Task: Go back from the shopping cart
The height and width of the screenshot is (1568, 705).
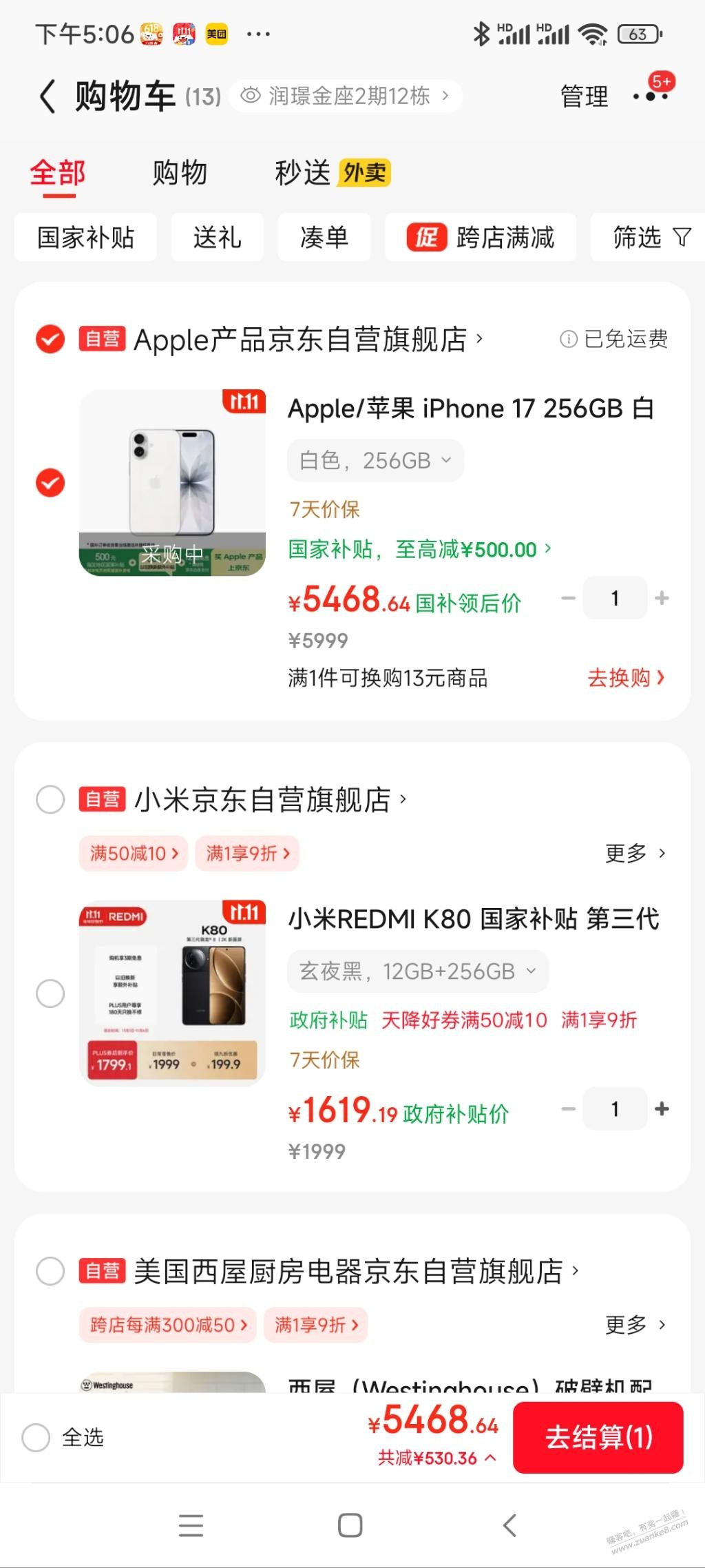Action: click(x=47, y=96)
